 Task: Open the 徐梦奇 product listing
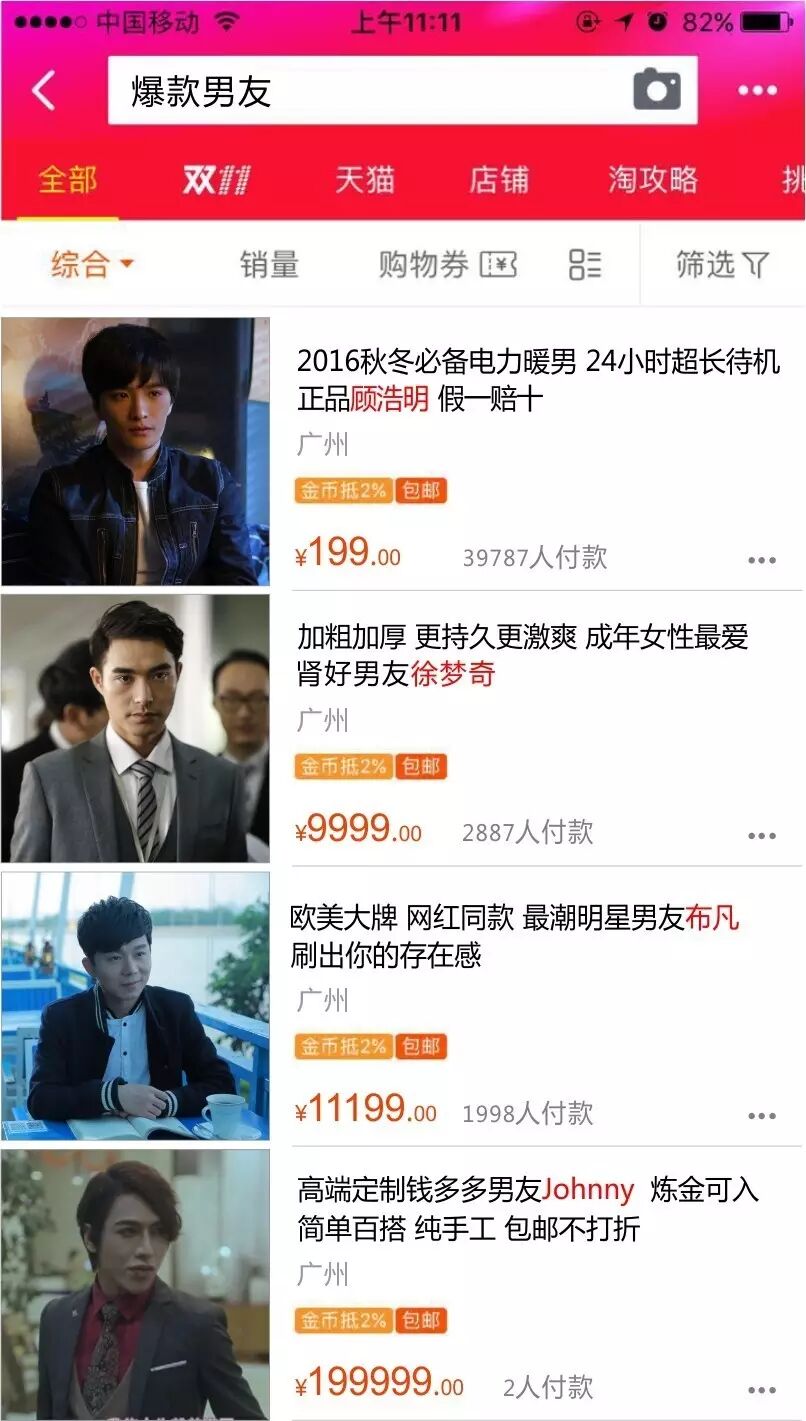click(x=522, y=655)
